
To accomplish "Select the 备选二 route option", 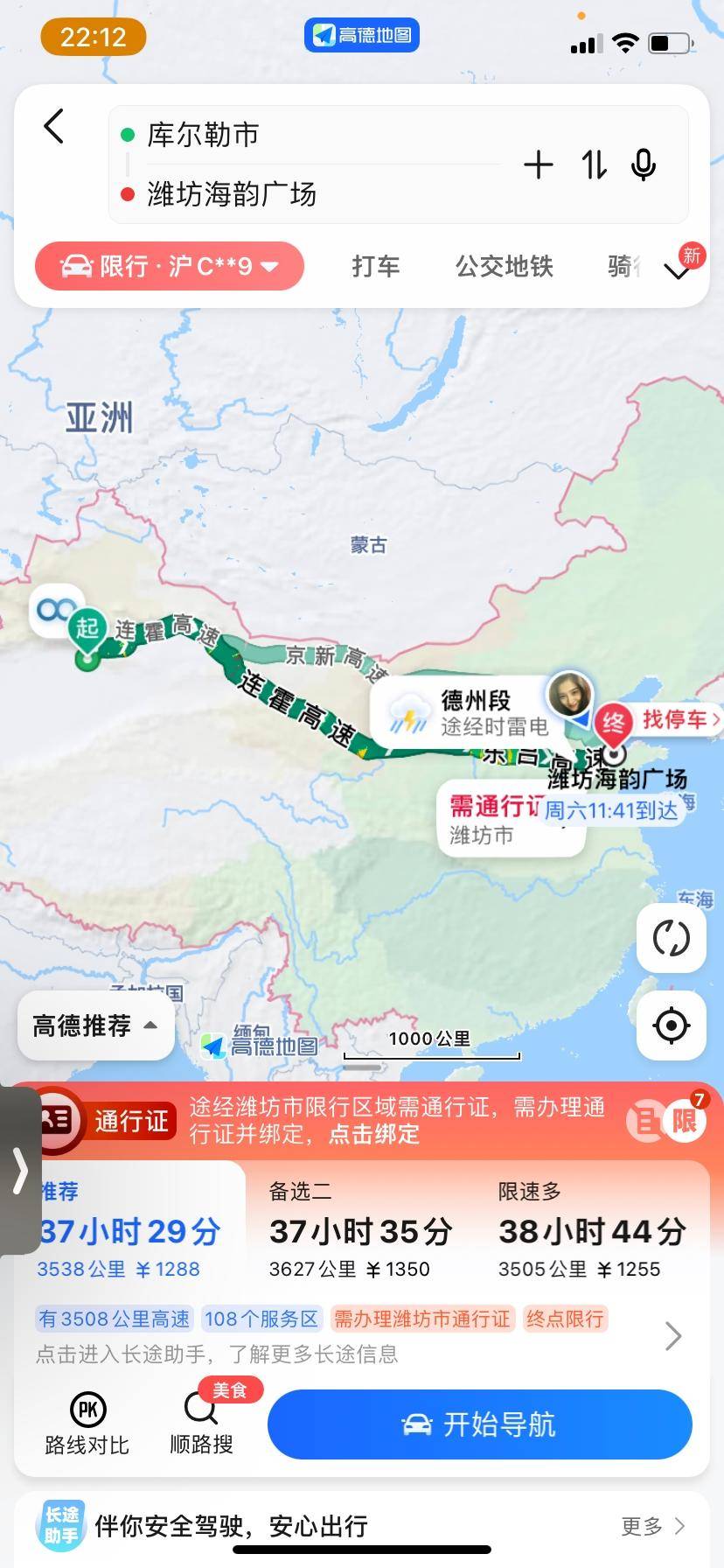I will point(359,1230).
